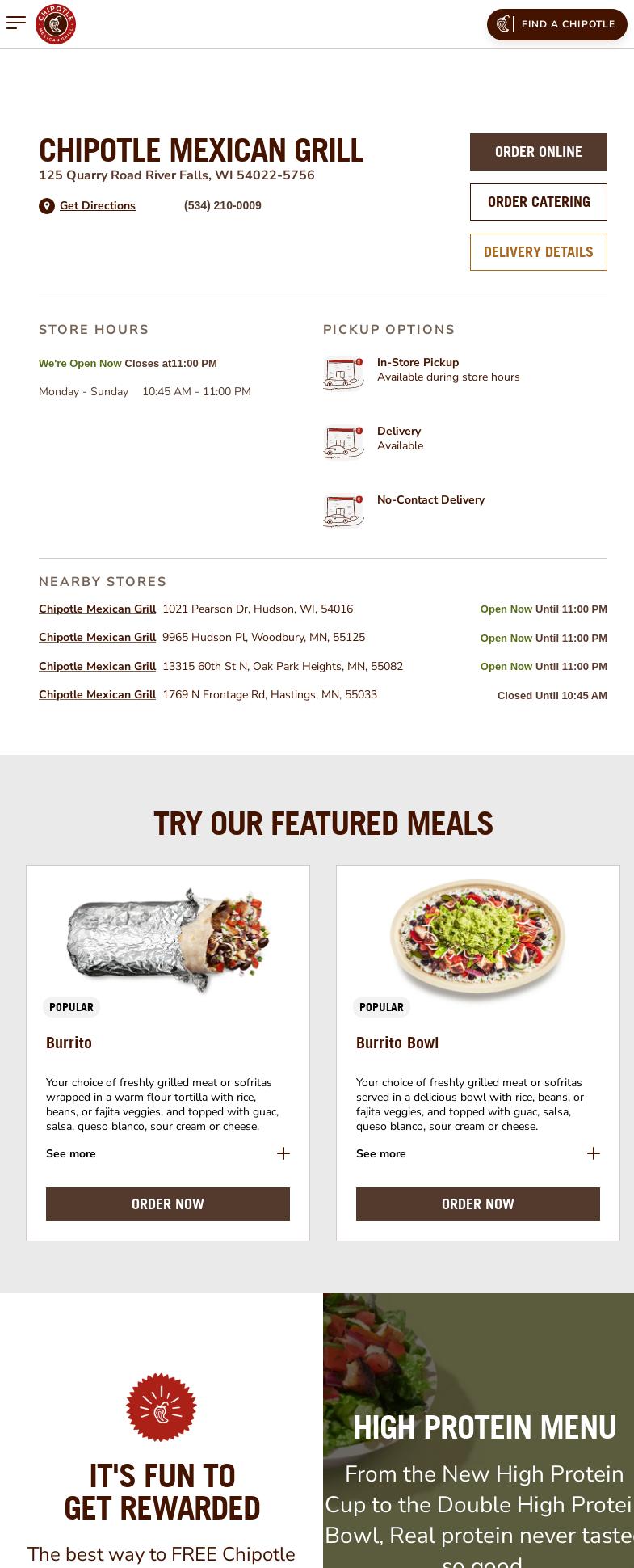Click the pepper icon in Find a Chipotle
634x1568 pixels.
click(x=502, y=24)
